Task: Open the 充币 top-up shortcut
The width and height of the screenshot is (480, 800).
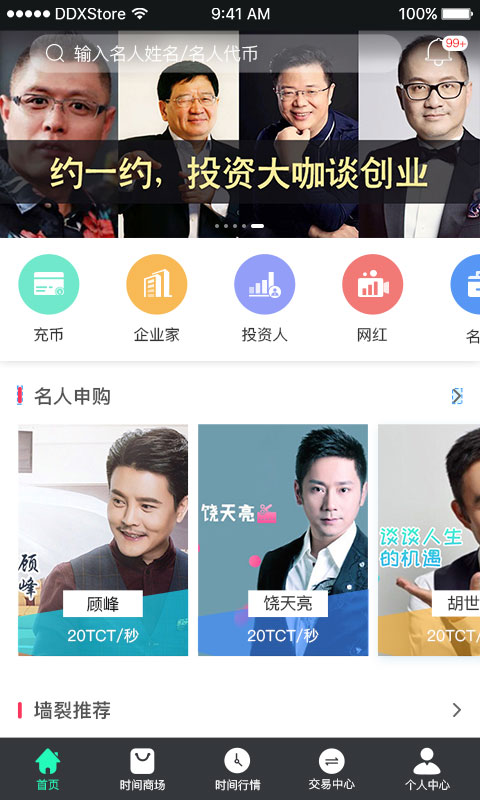Action: point(48,299)
